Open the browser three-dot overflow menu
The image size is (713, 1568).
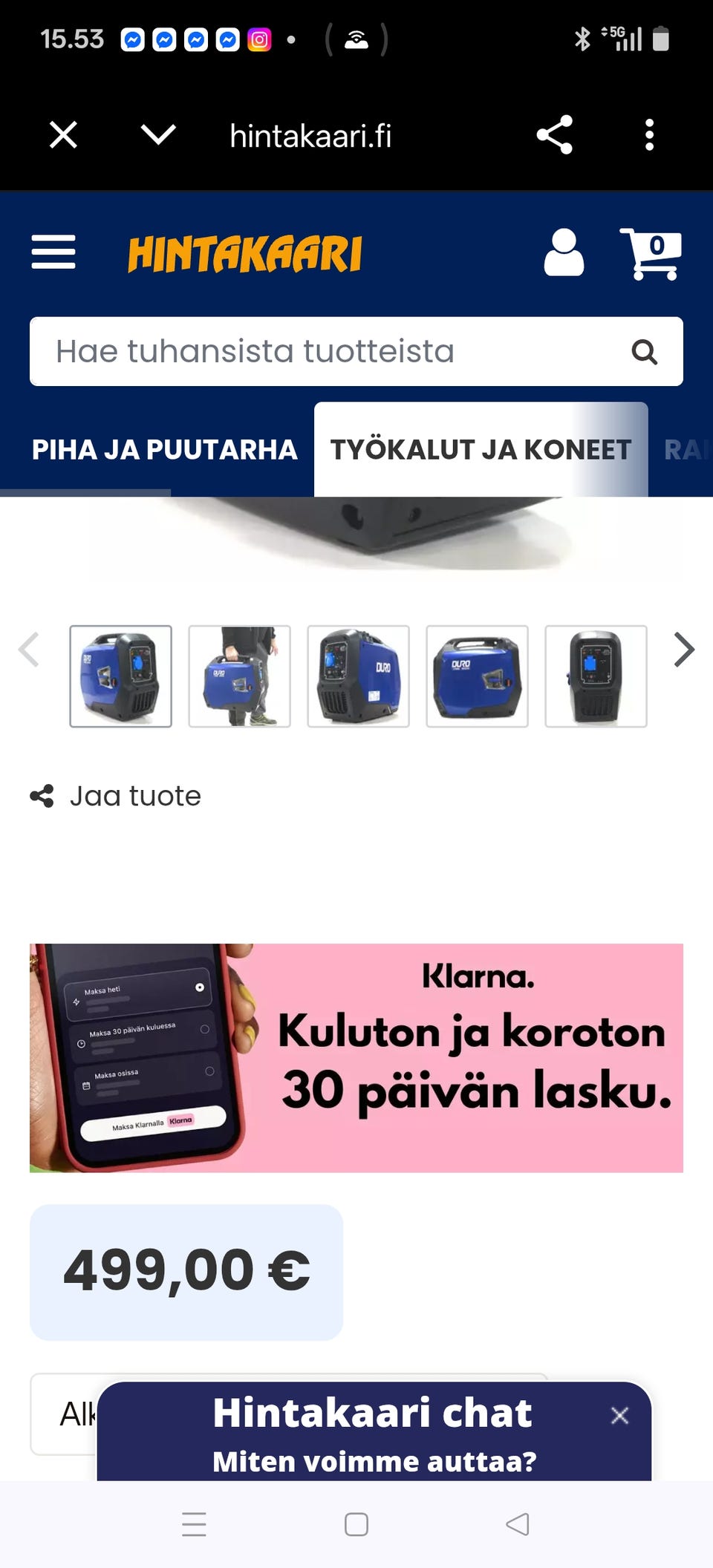point(650,135)
